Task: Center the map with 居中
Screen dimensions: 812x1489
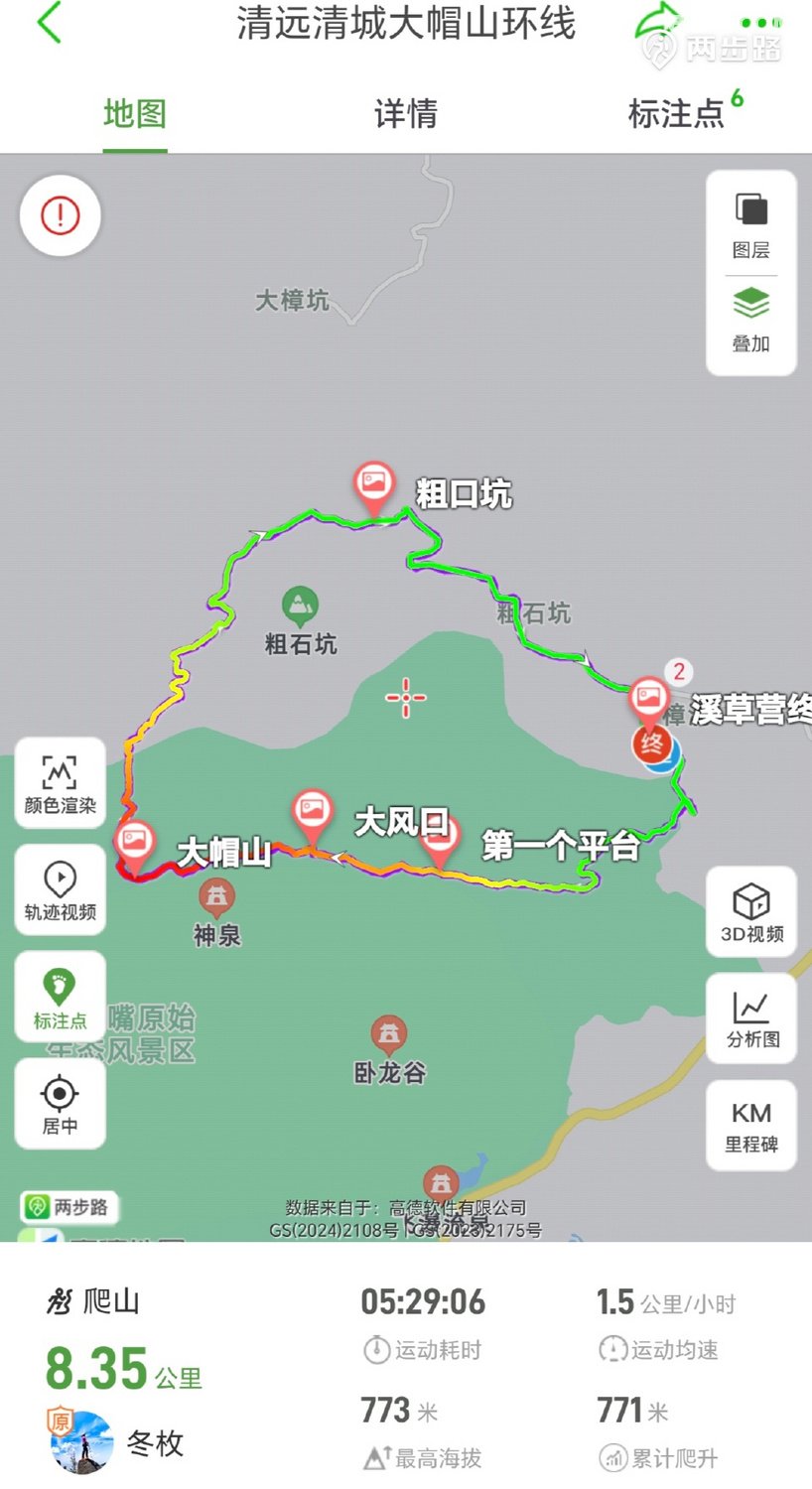Action: pyautogui.click(x=60, y=1104)
